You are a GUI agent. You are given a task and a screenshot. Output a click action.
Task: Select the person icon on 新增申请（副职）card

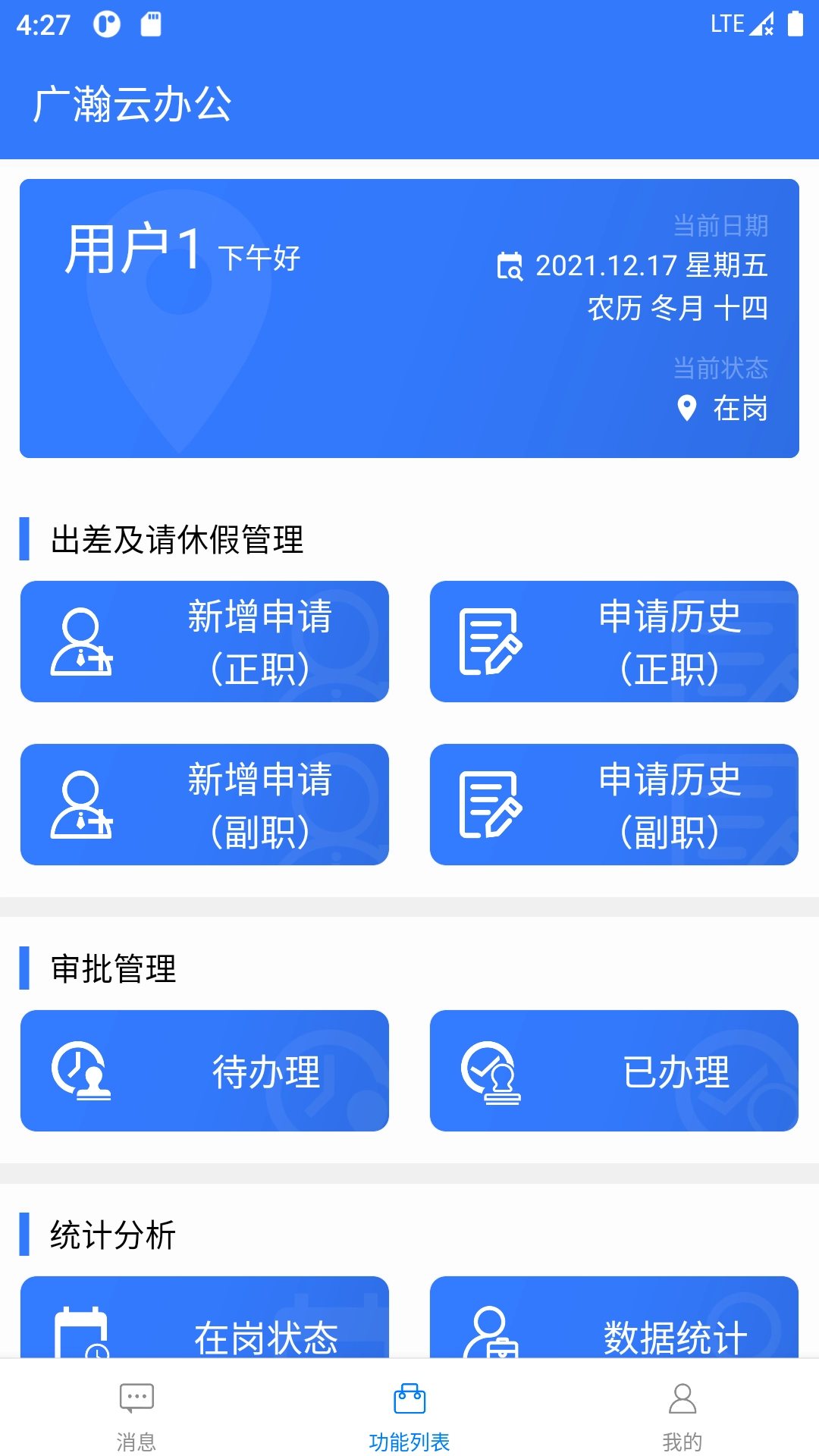pyautogui.click(x=82, y=805)
